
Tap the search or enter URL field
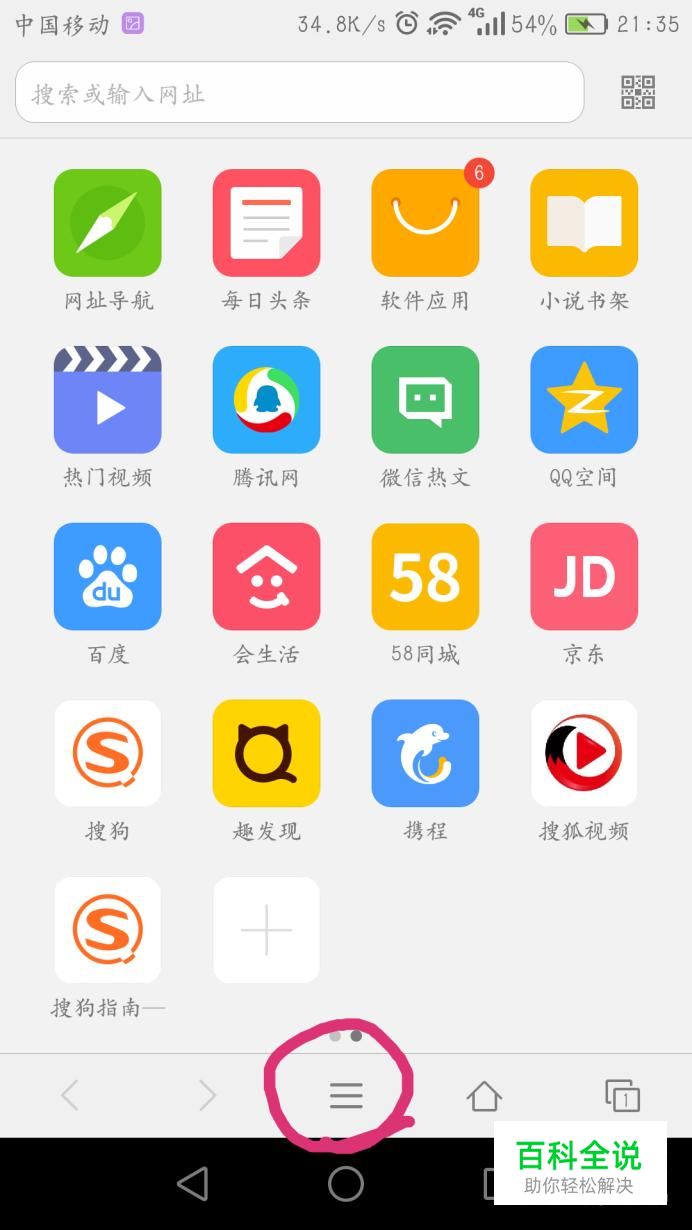coord(299,93)
